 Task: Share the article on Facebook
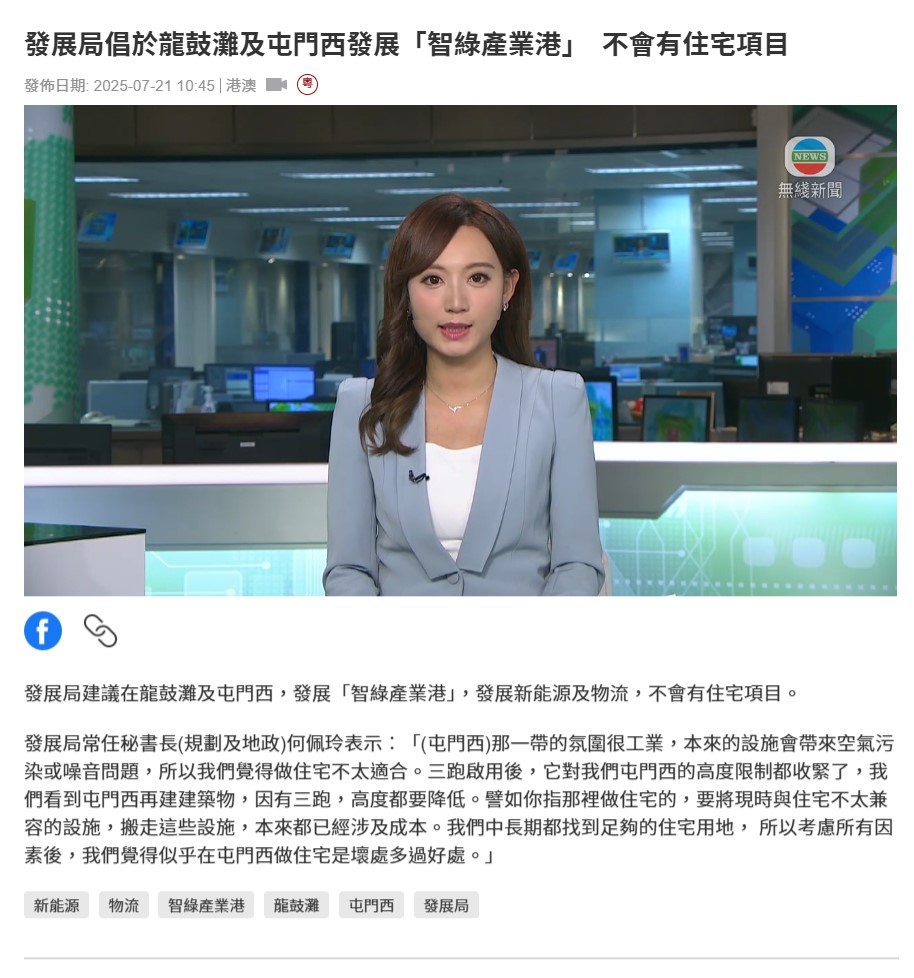[x=43, y=631]
